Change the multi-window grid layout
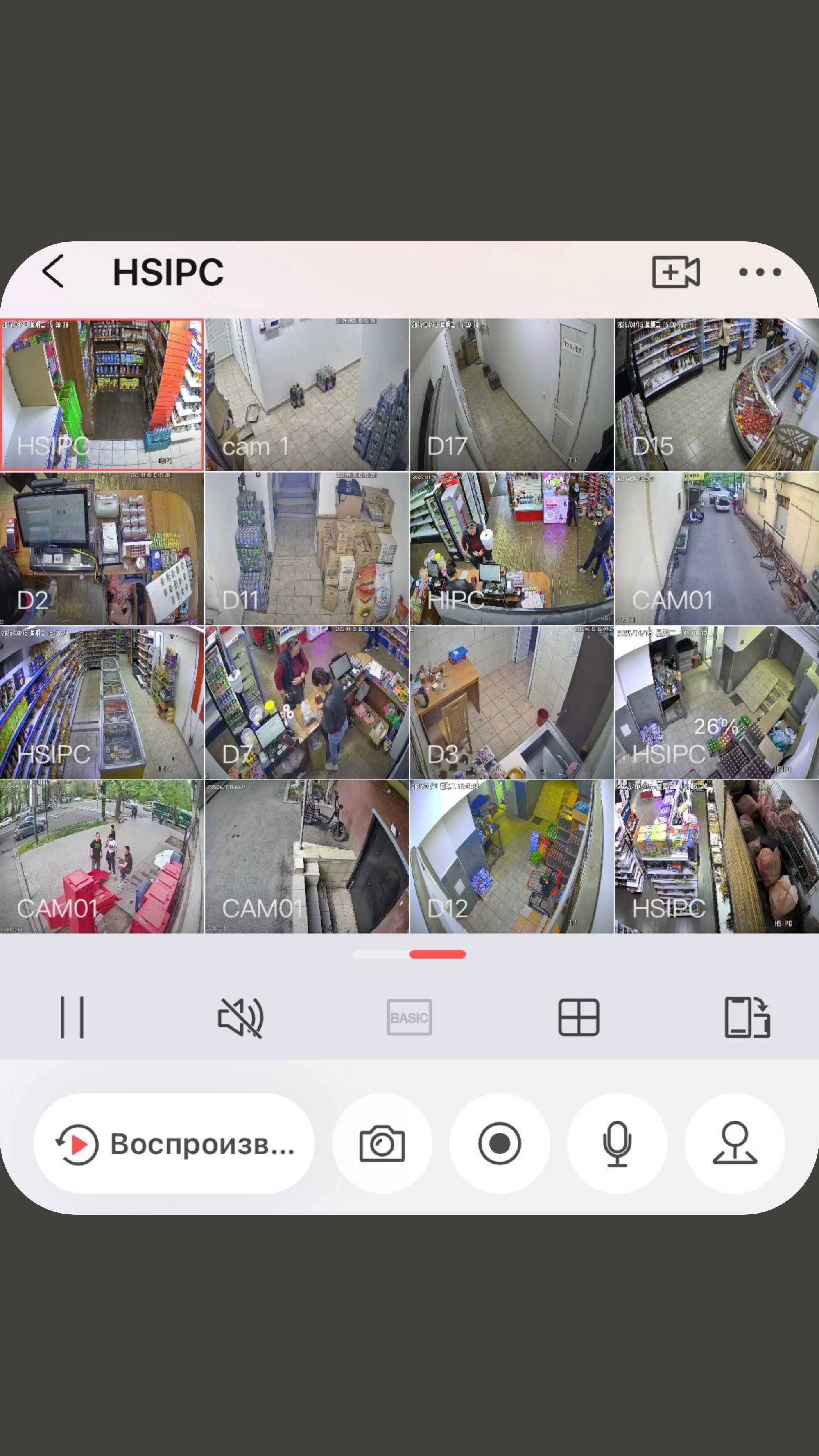 (x=578, y=1017)
